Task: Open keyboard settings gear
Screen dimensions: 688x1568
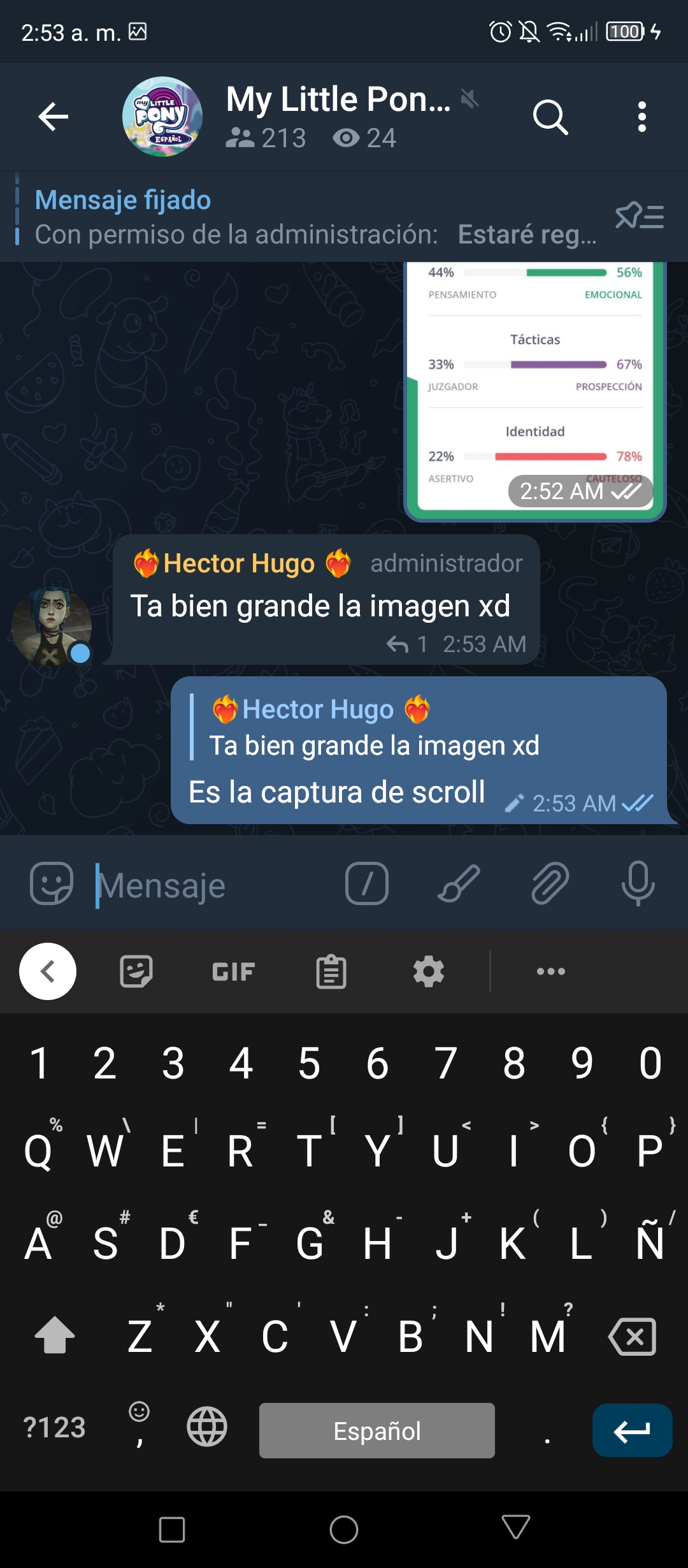Action: coord(429,971)
